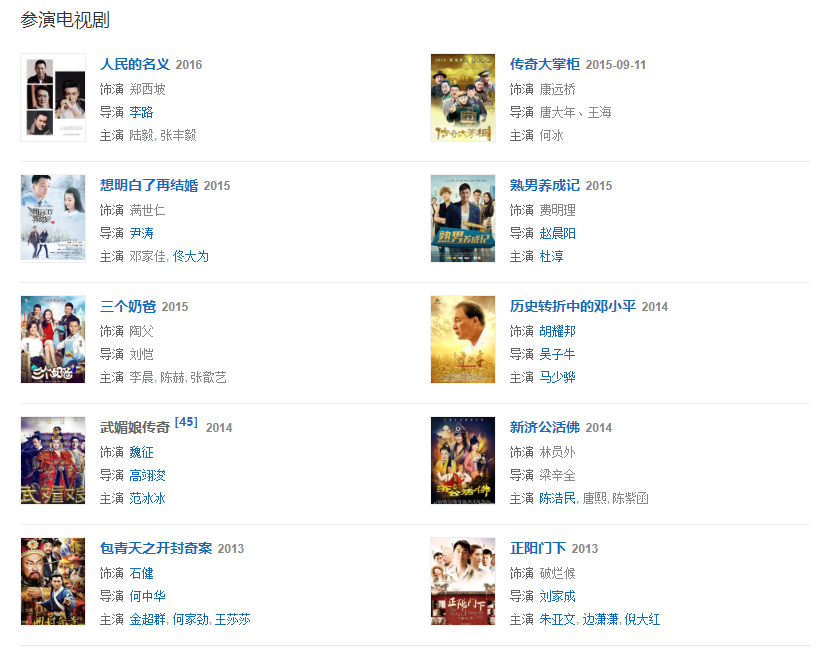This screenshot has width=824, height=648.
Task: Open the 包青天之开封奇案 title link
Action: pos(156,548)
